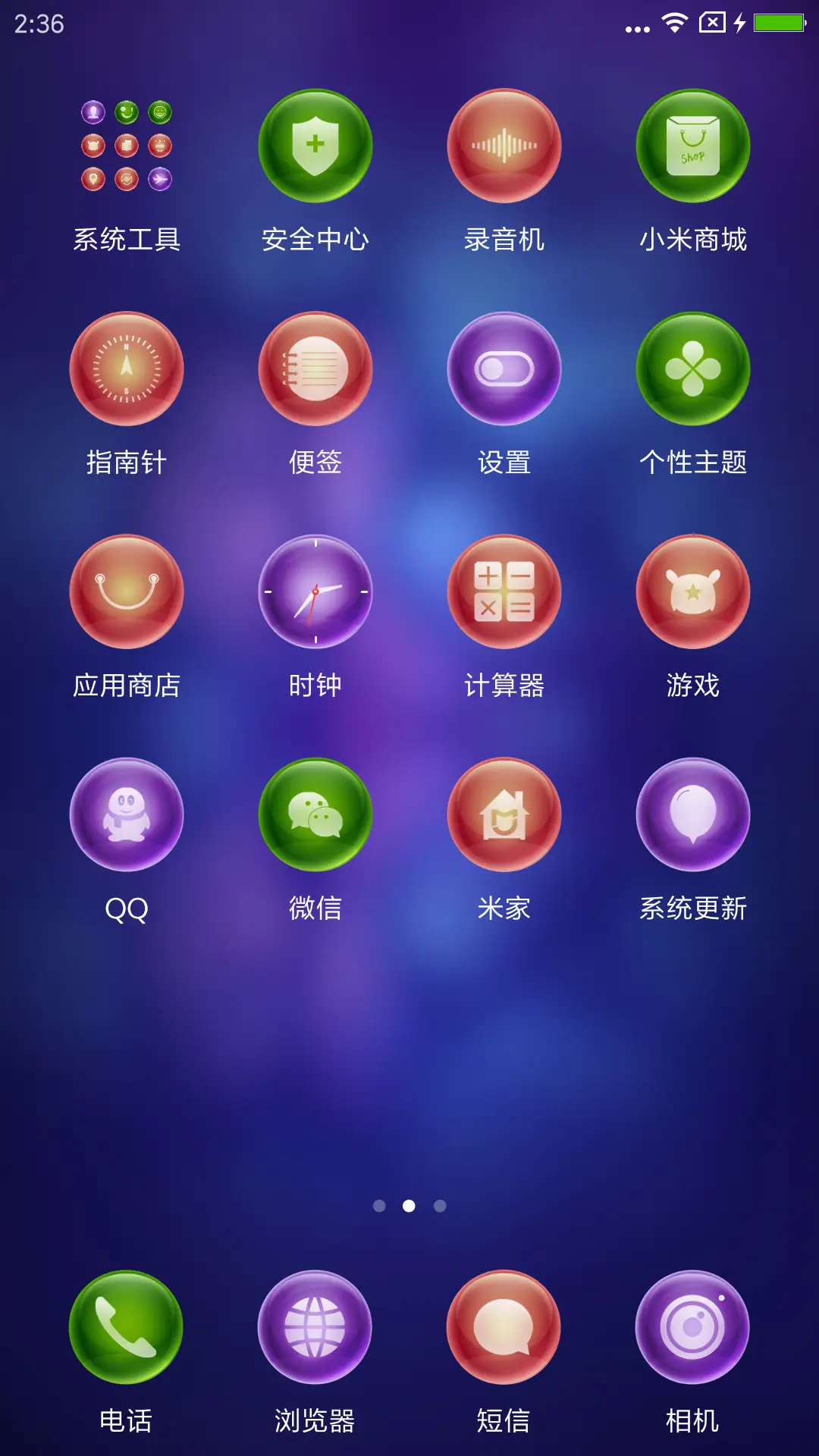Open the 应用商店 app store
Screen dimensions: 819x1456
click(x=127, y=594)
